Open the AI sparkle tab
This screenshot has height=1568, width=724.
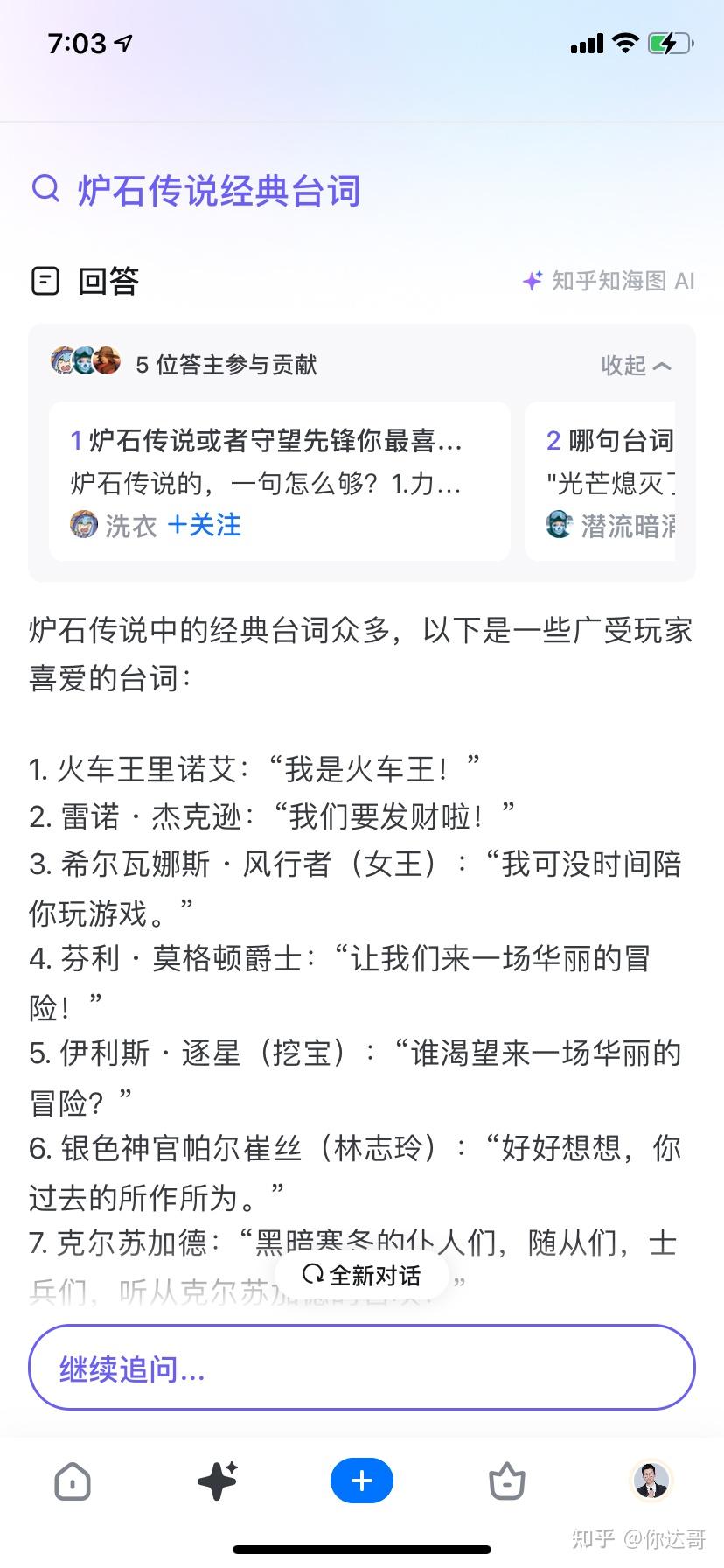click(218, 1481)
